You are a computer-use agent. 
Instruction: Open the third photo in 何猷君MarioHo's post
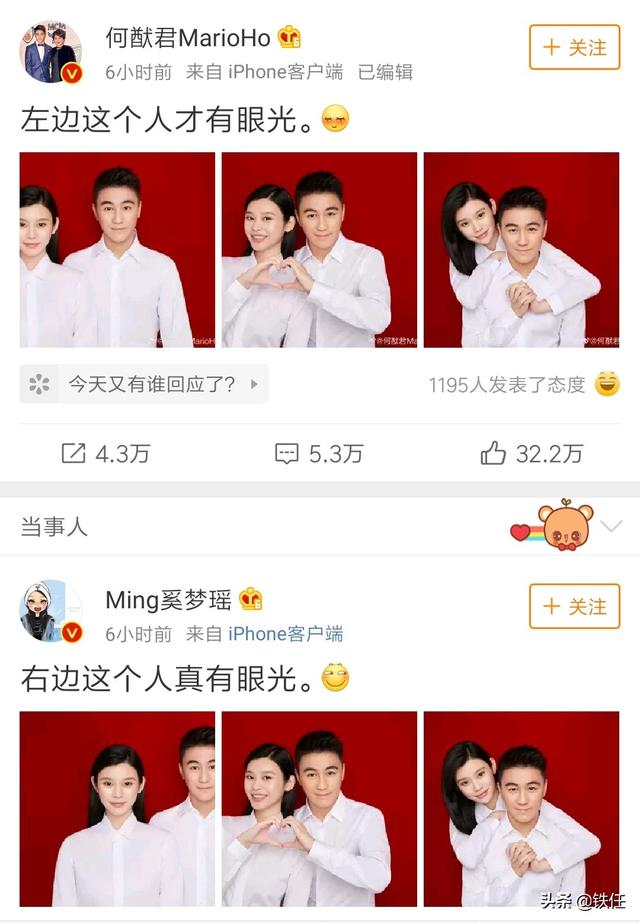521,250
